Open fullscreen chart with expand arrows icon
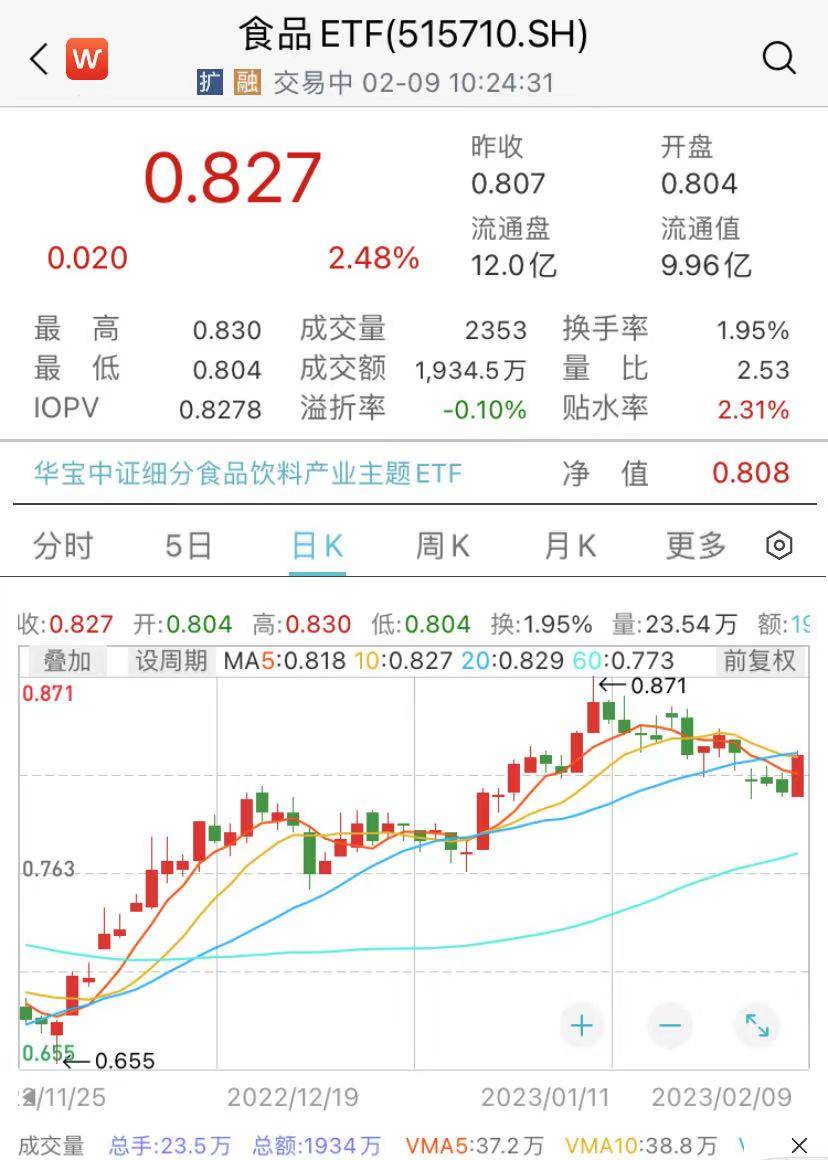The image size is (828, 1160). [x=757, y=1025]
